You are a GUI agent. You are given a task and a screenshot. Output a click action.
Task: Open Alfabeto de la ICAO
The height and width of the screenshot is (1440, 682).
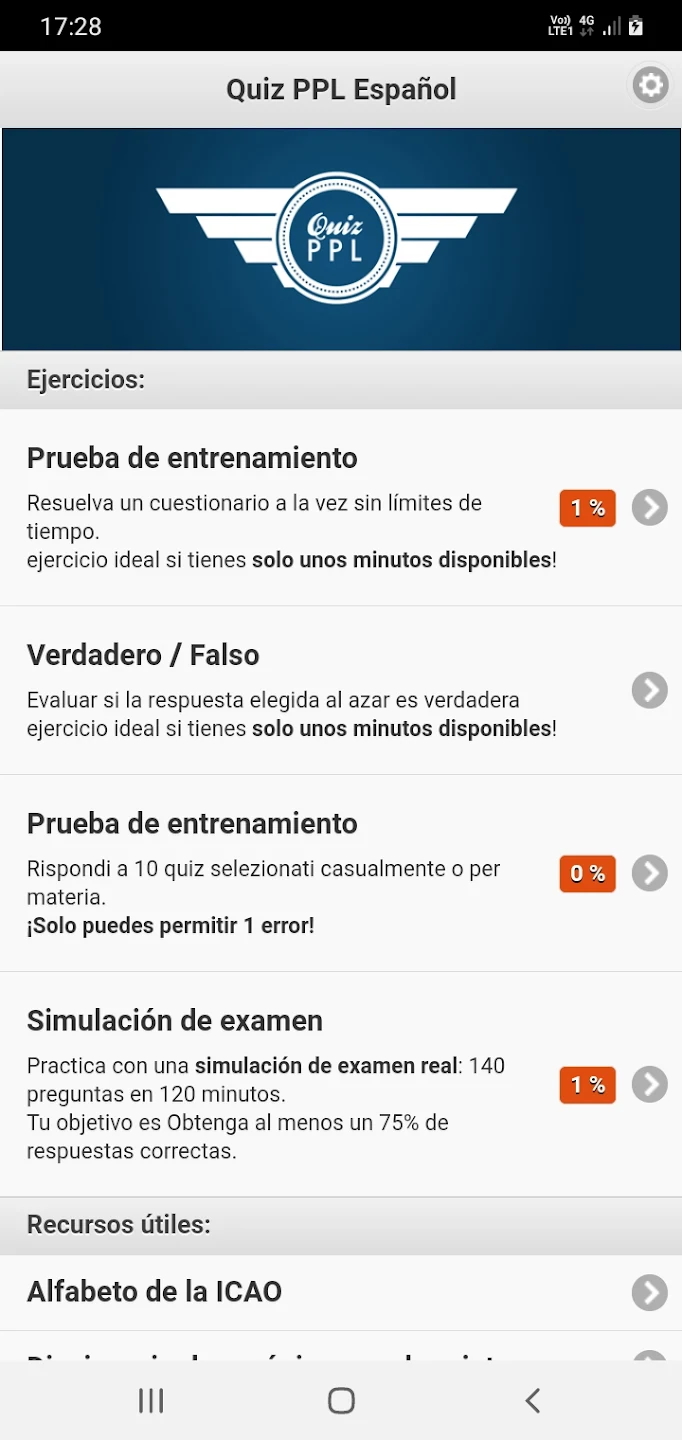tap(341, 1292)
